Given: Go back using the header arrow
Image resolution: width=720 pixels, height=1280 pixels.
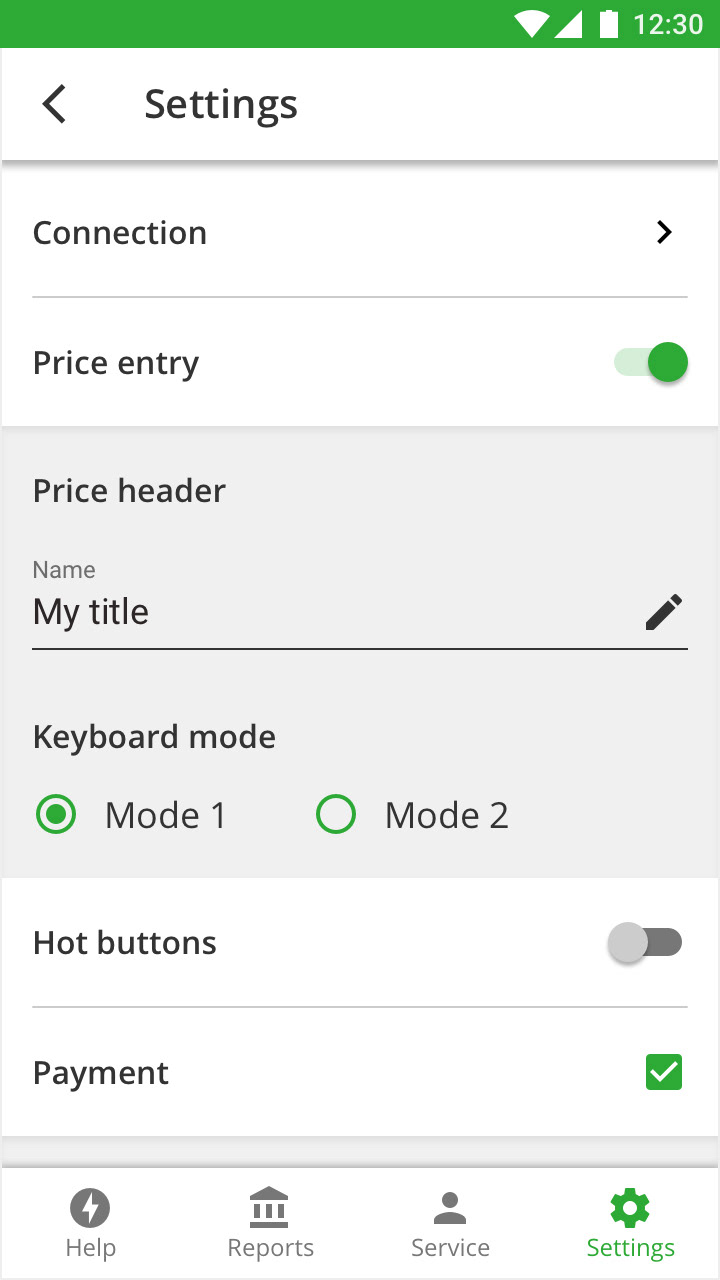Looking at the screenshot, I should click(54, 104).
